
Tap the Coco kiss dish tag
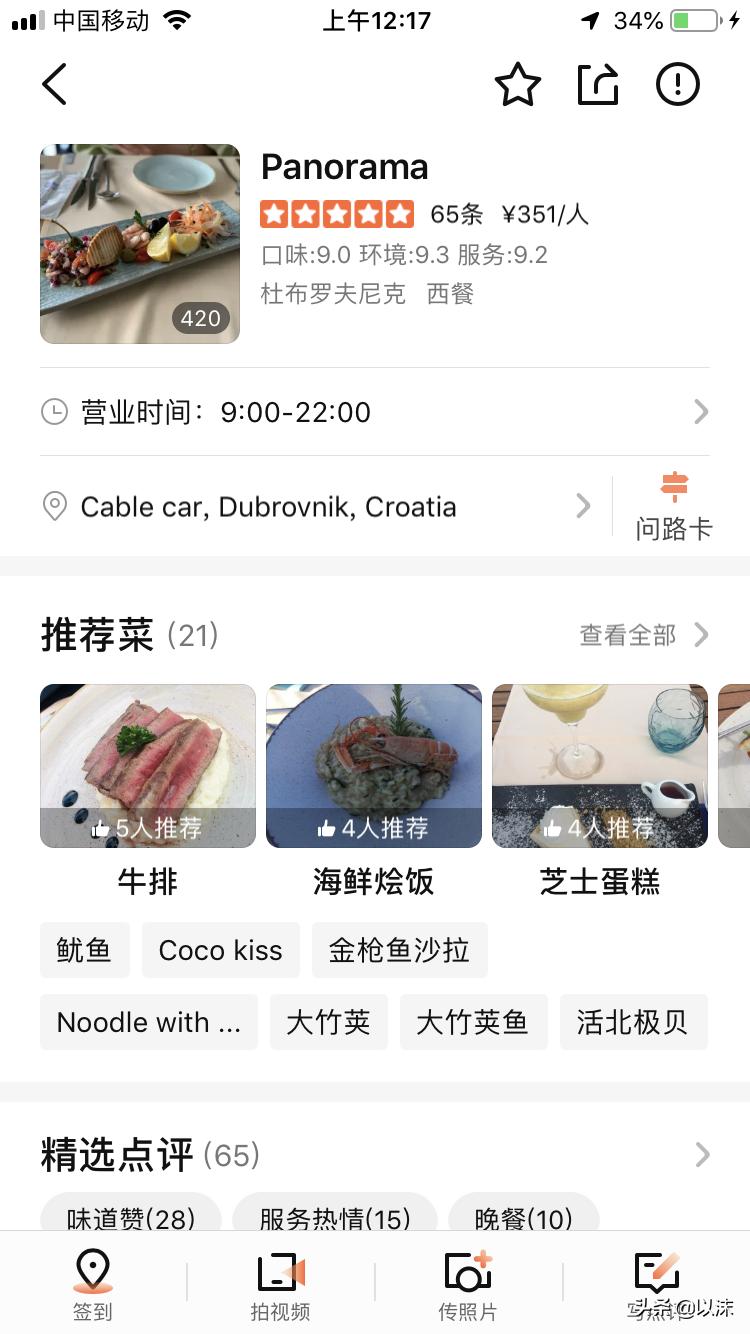click(221, 950)
